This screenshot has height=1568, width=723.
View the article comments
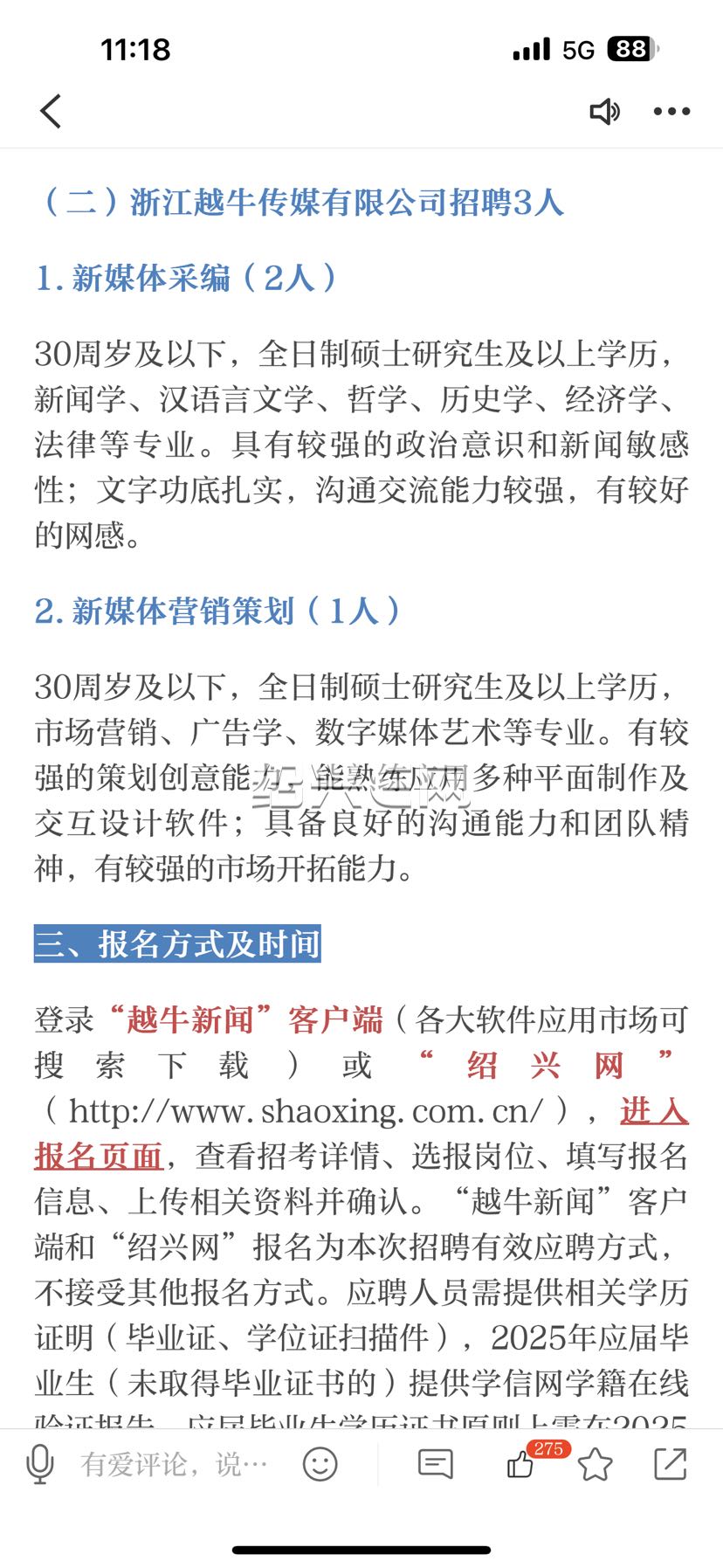click(x=435, y=1463)
